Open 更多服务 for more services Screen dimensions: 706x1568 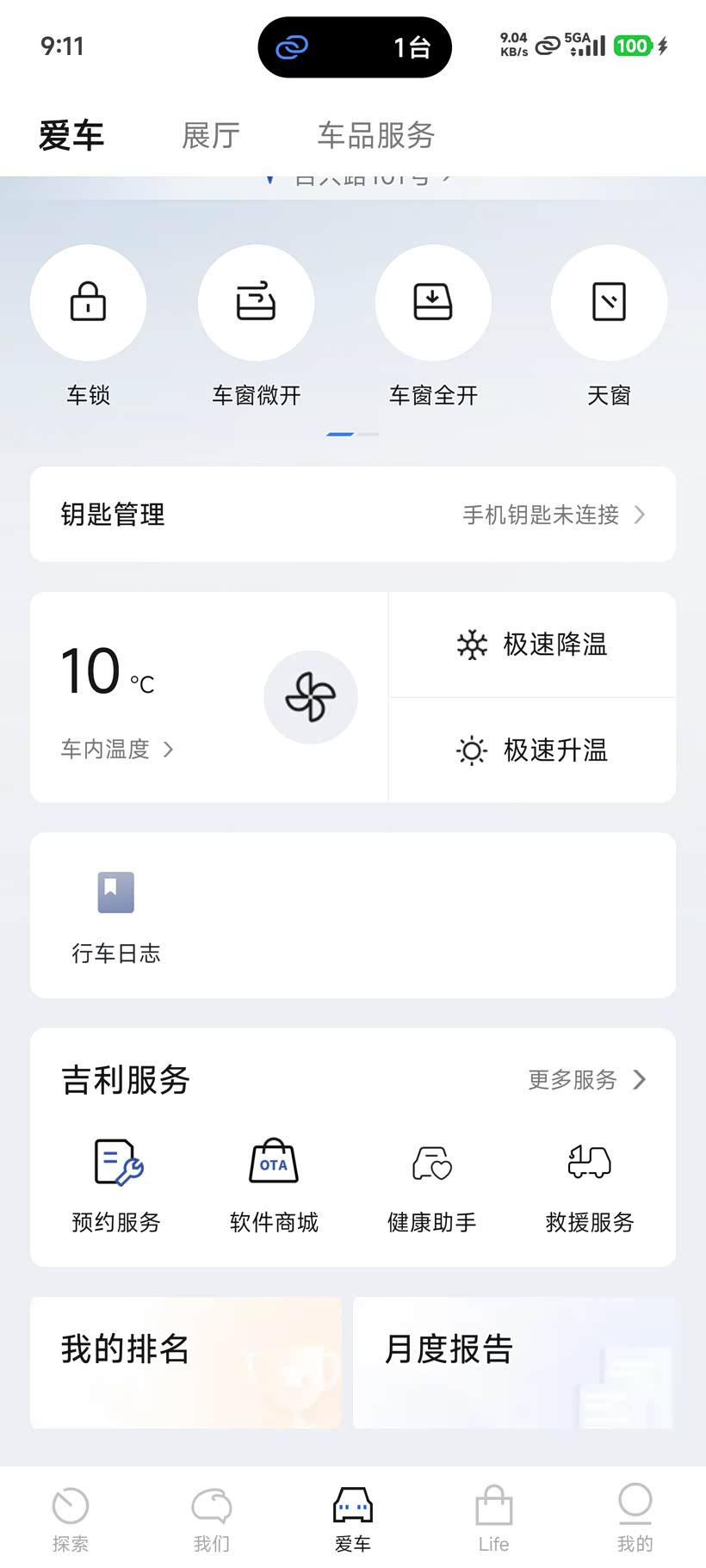point(586,1080)
